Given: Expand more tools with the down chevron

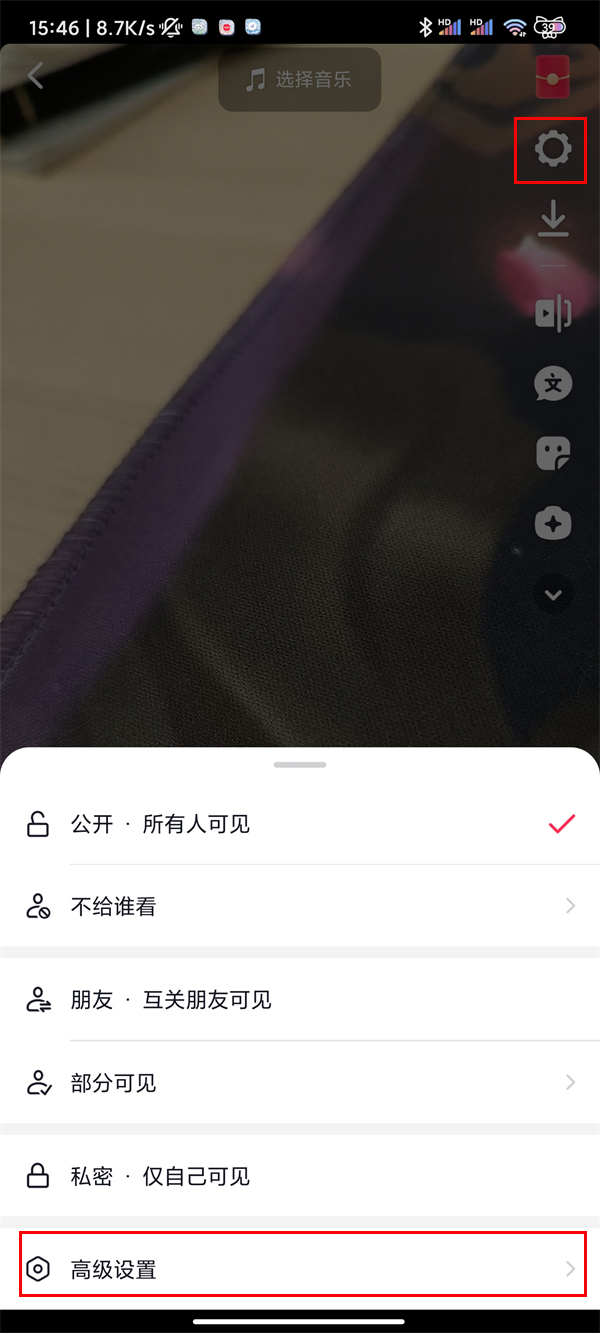Looking at the screenshot, I should [x=553, y=594].
